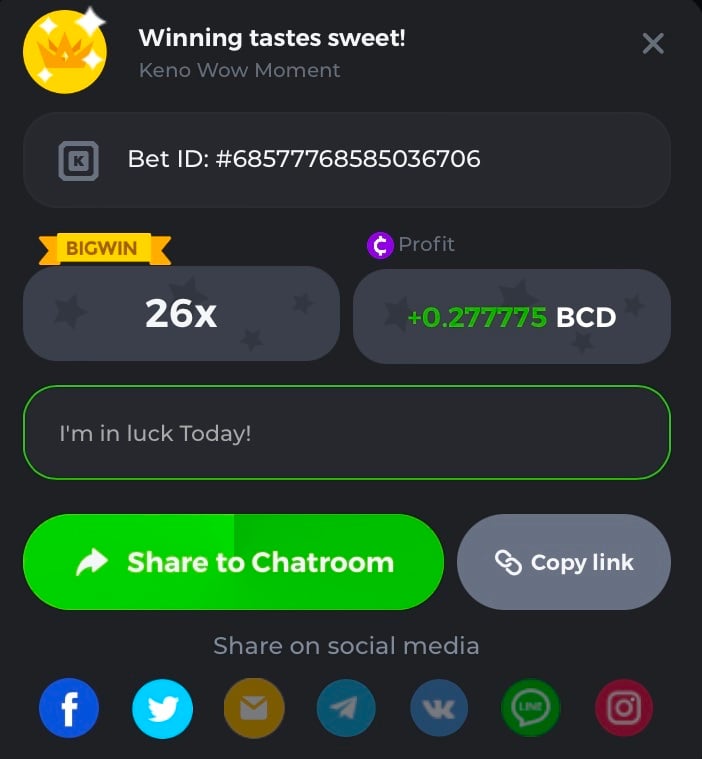Share on Facebook
This screenshot has width=702, height=759.
(69, 709)
